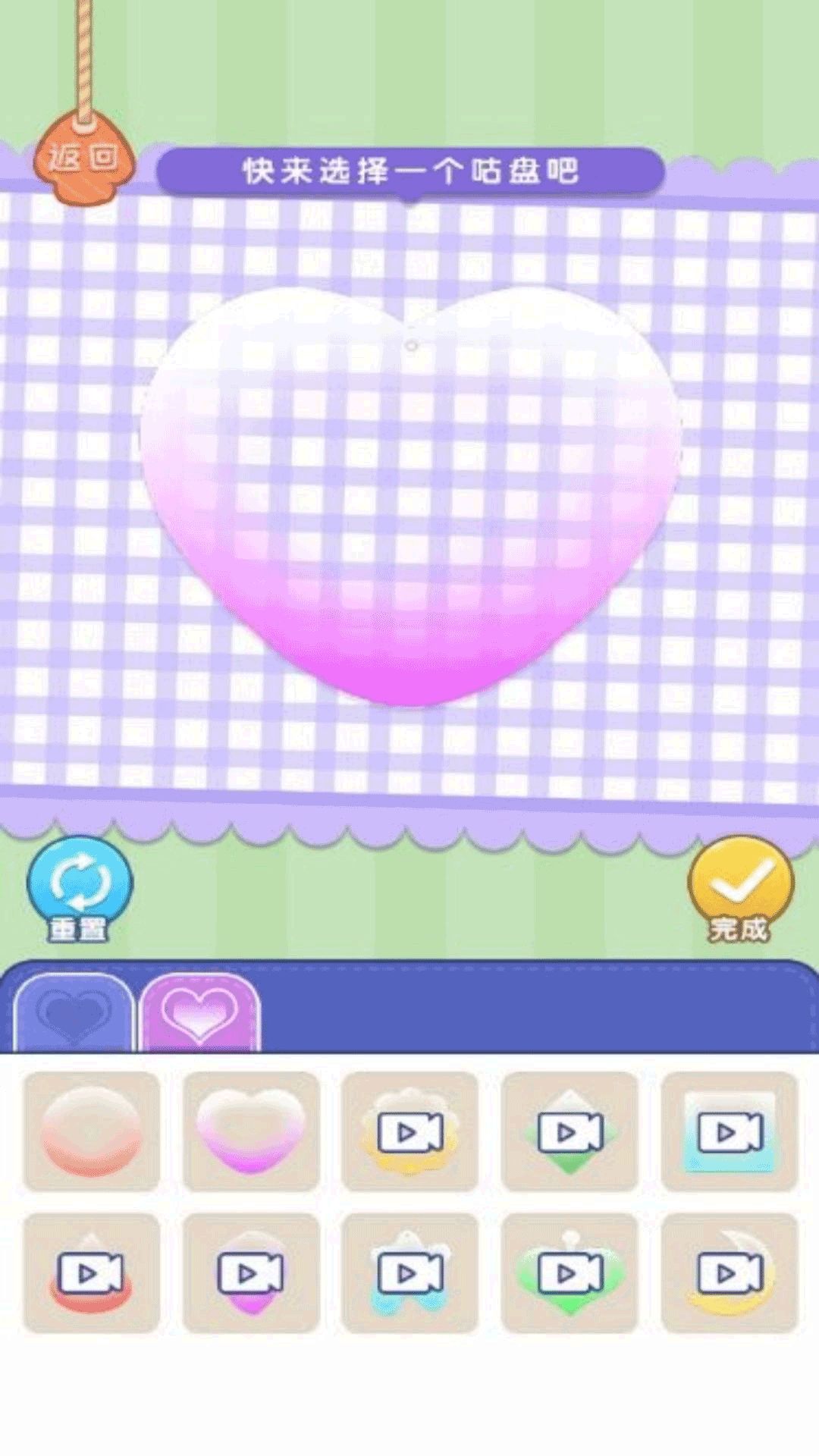Switch to the blue heart tab
Screen dimensions: 819x1456
pyautogui.click(x=74, y=1012)
